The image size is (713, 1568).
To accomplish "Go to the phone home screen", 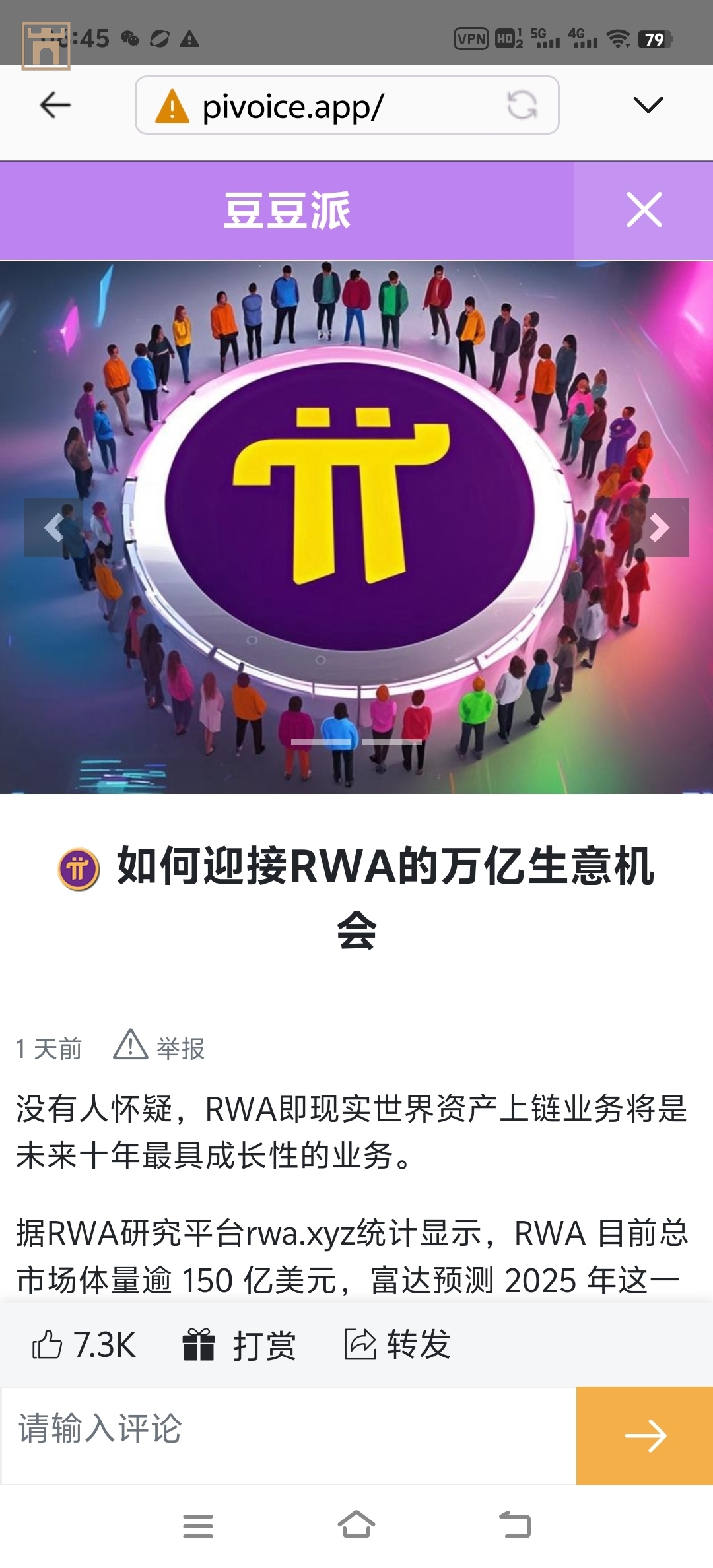I will [x=356, y=1526].
